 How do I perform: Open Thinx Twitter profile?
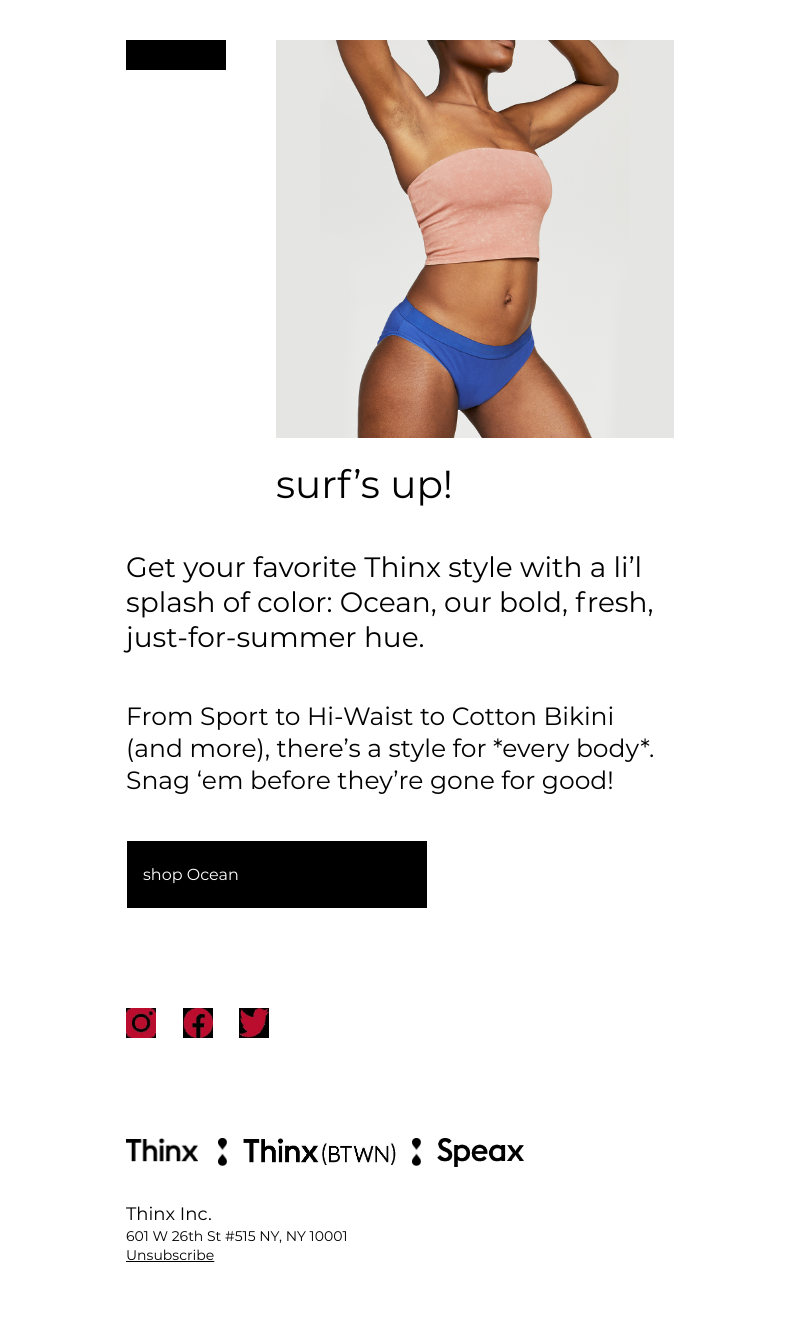254,1023
